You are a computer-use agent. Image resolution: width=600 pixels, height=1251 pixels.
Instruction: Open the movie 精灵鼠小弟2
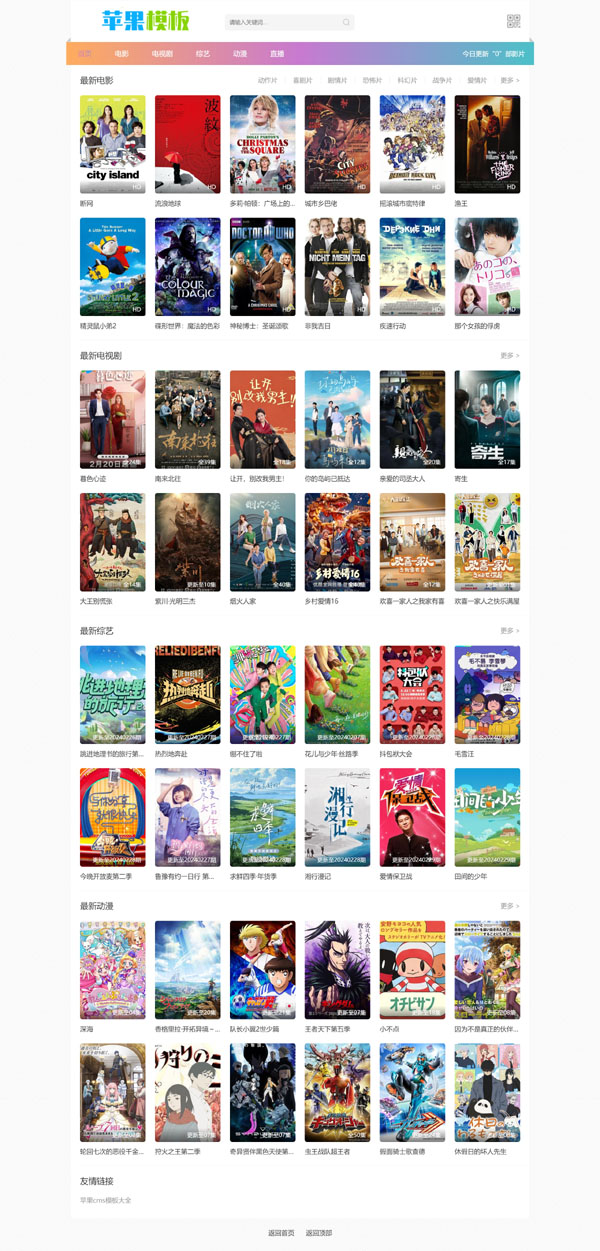(x=112, y=267)
